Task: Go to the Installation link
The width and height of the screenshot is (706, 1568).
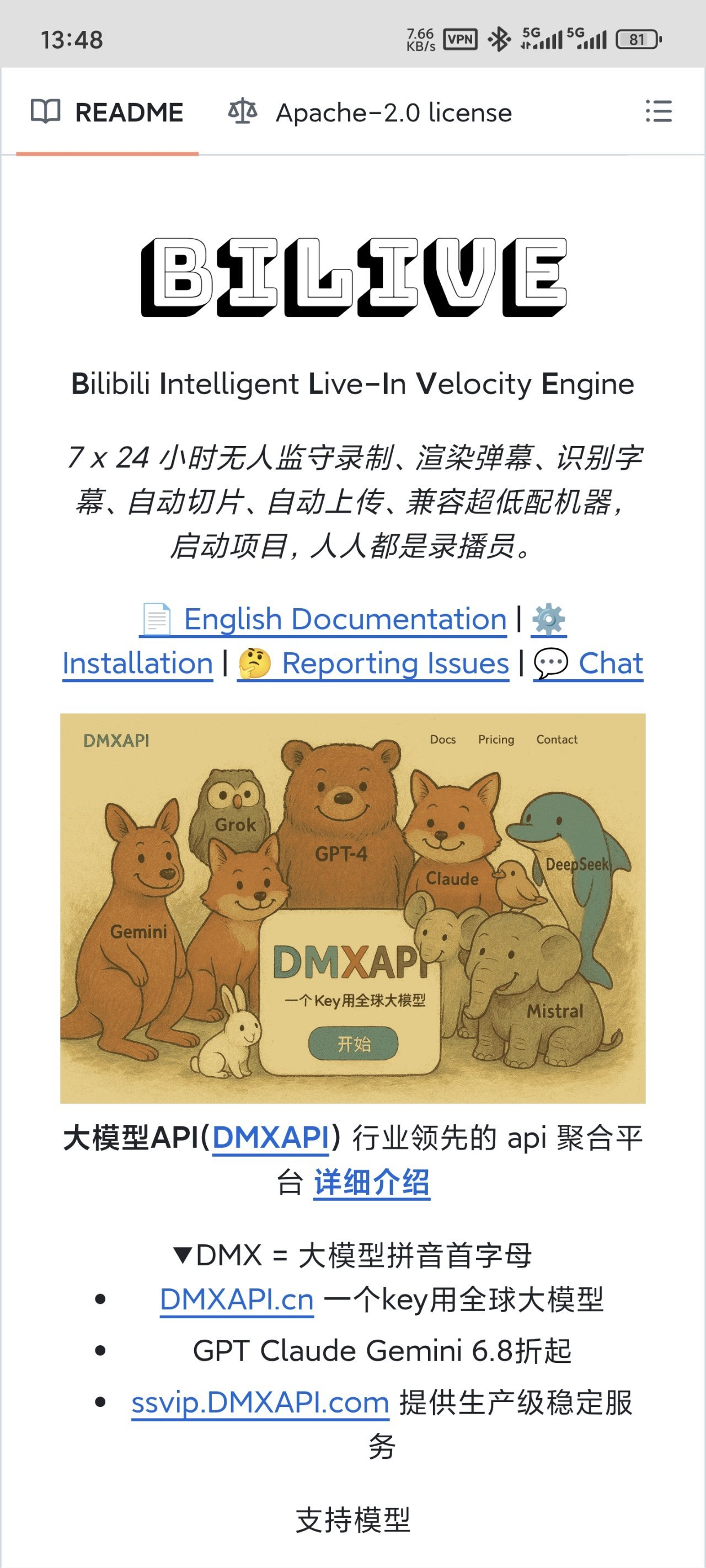Action: click(x=138, y=663)
